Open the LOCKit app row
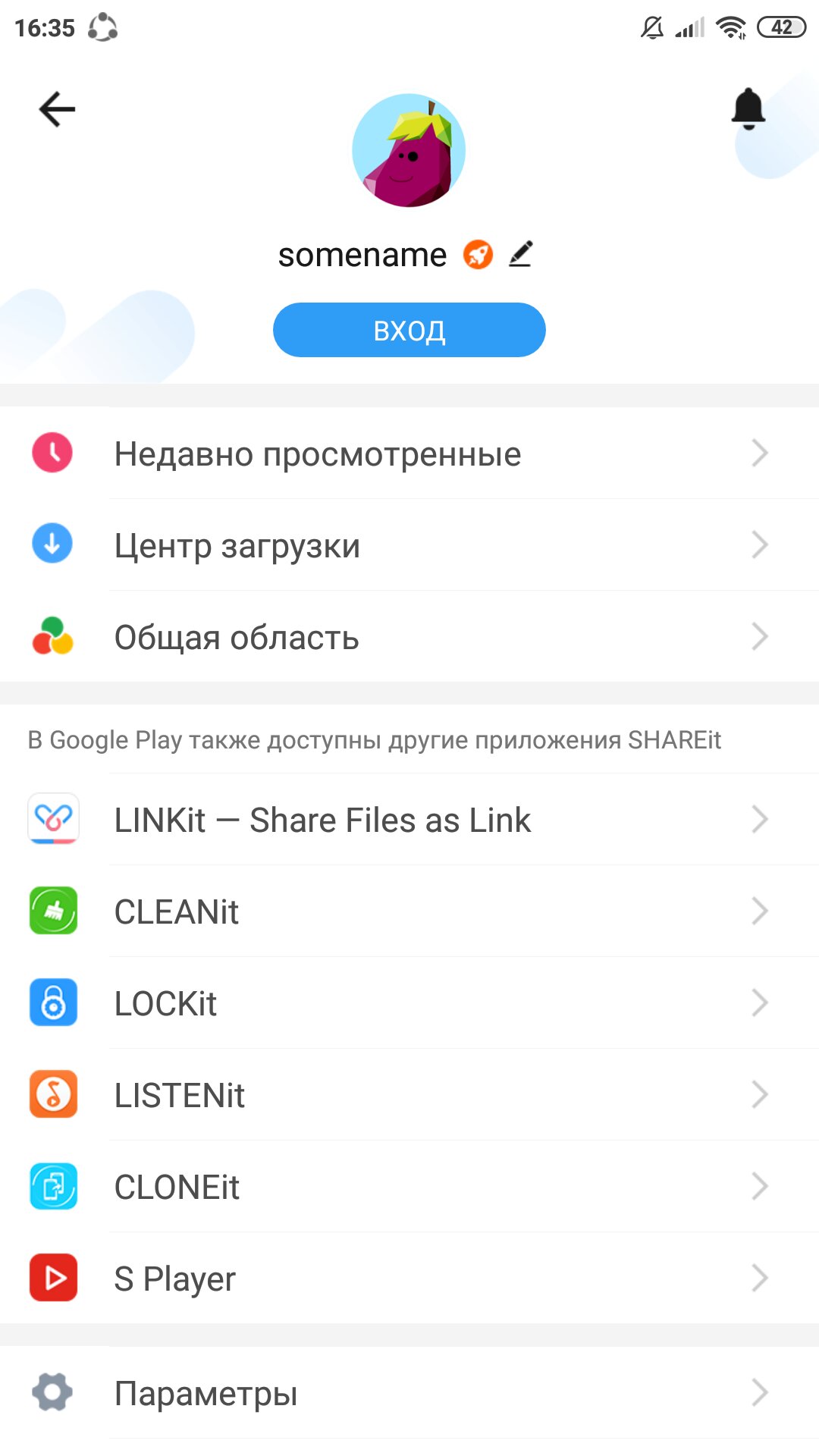Screen dimensions: 819x1456 coord(409,1003)
